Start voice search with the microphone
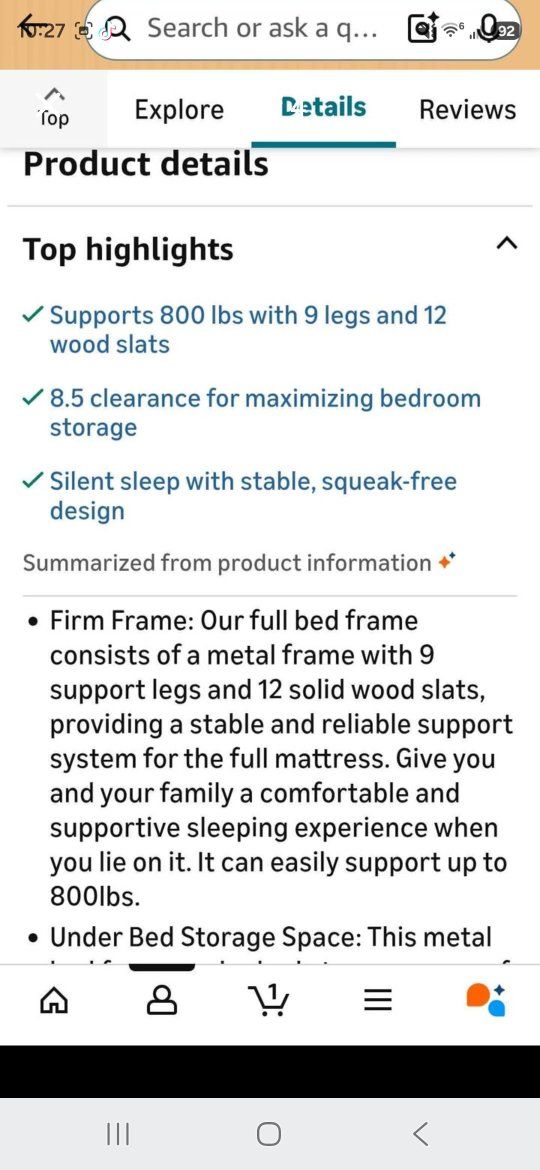This screenshot has width=540, height=1170. coord(488,28)
